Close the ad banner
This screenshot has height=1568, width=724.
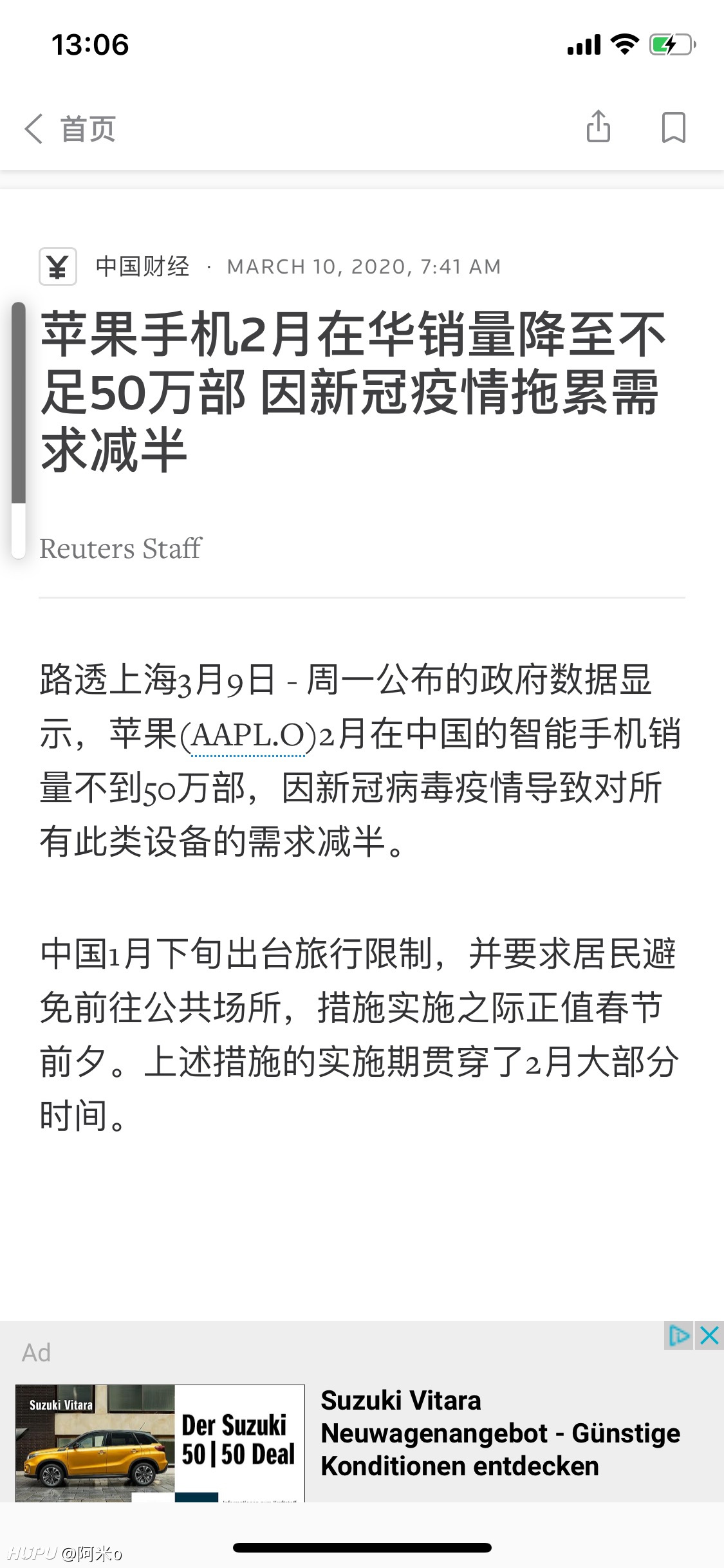tap(709, 1336)
